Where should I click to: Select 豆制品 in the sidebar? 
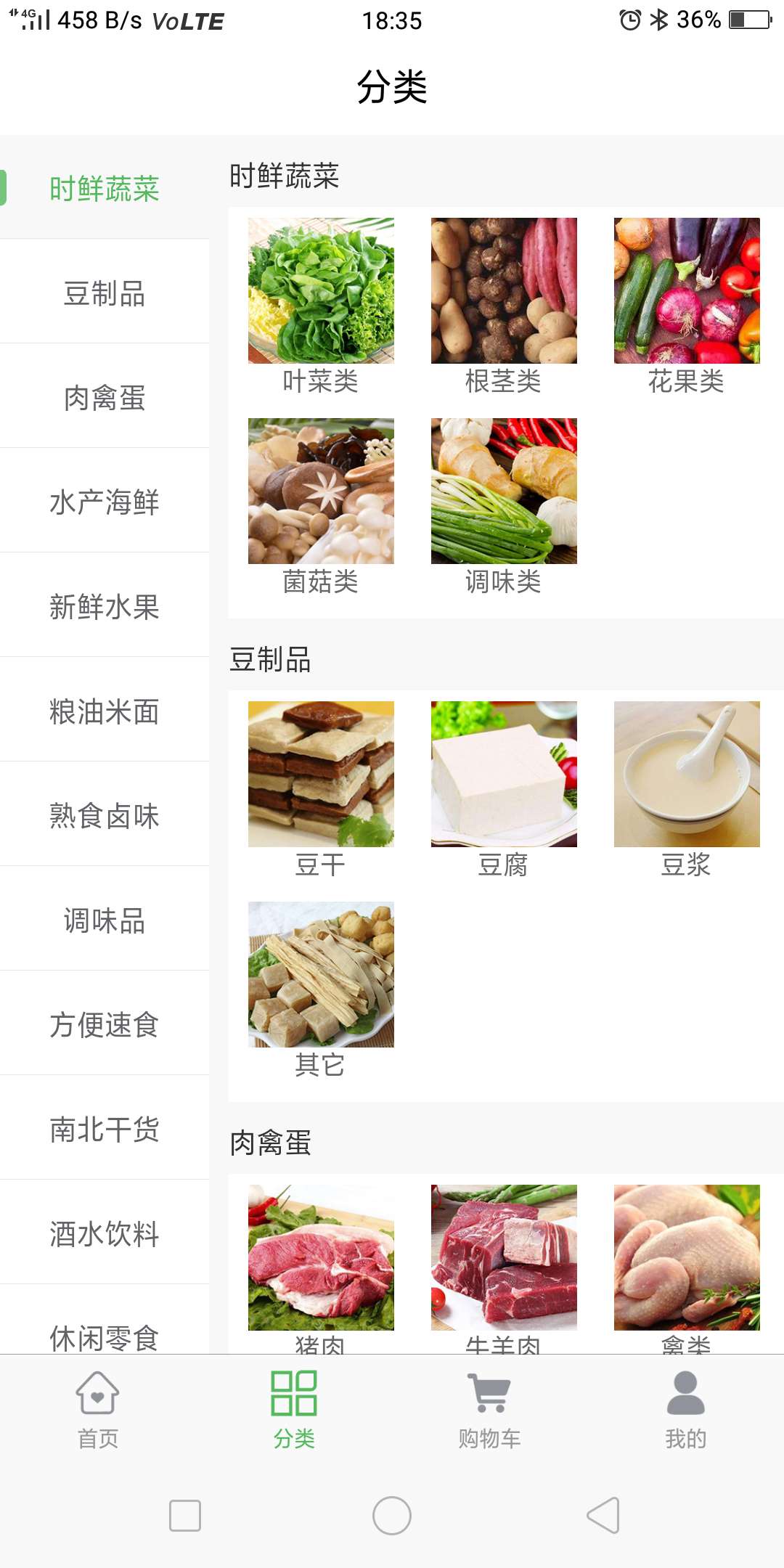(x=105, y=293)
